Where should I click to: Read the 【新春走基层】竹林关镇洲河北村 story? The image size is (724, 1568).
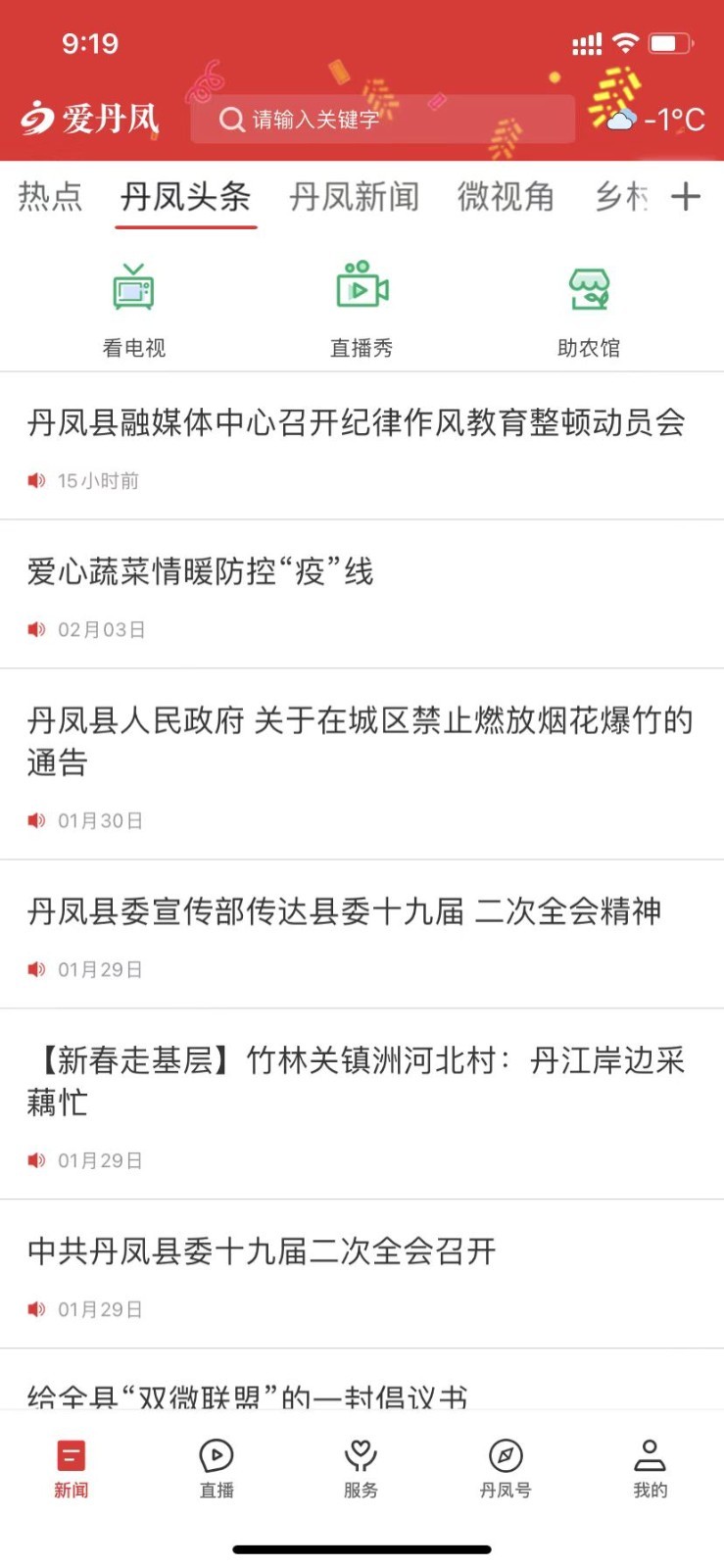[x=357, y=1081]
